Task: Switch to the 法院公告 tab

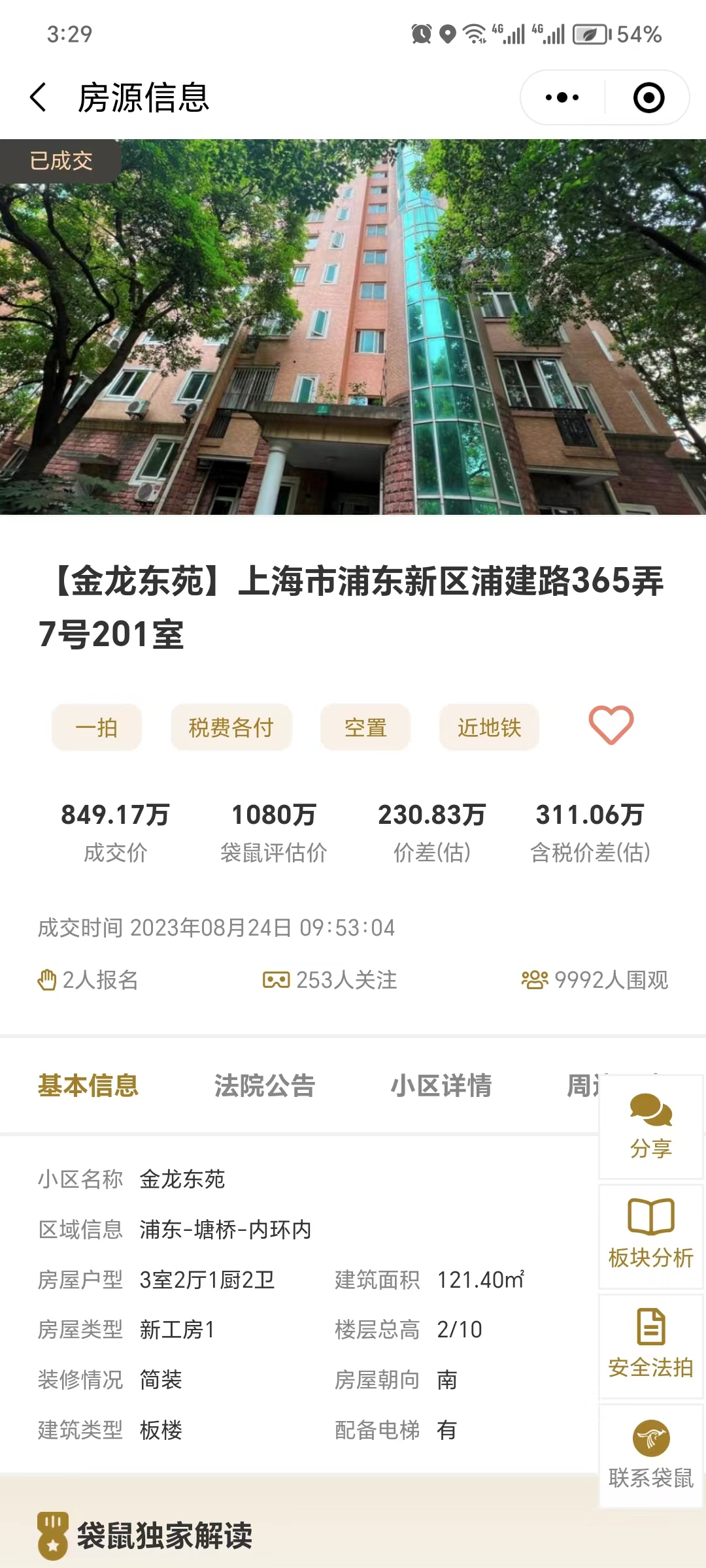Action: coord(265,1086)
